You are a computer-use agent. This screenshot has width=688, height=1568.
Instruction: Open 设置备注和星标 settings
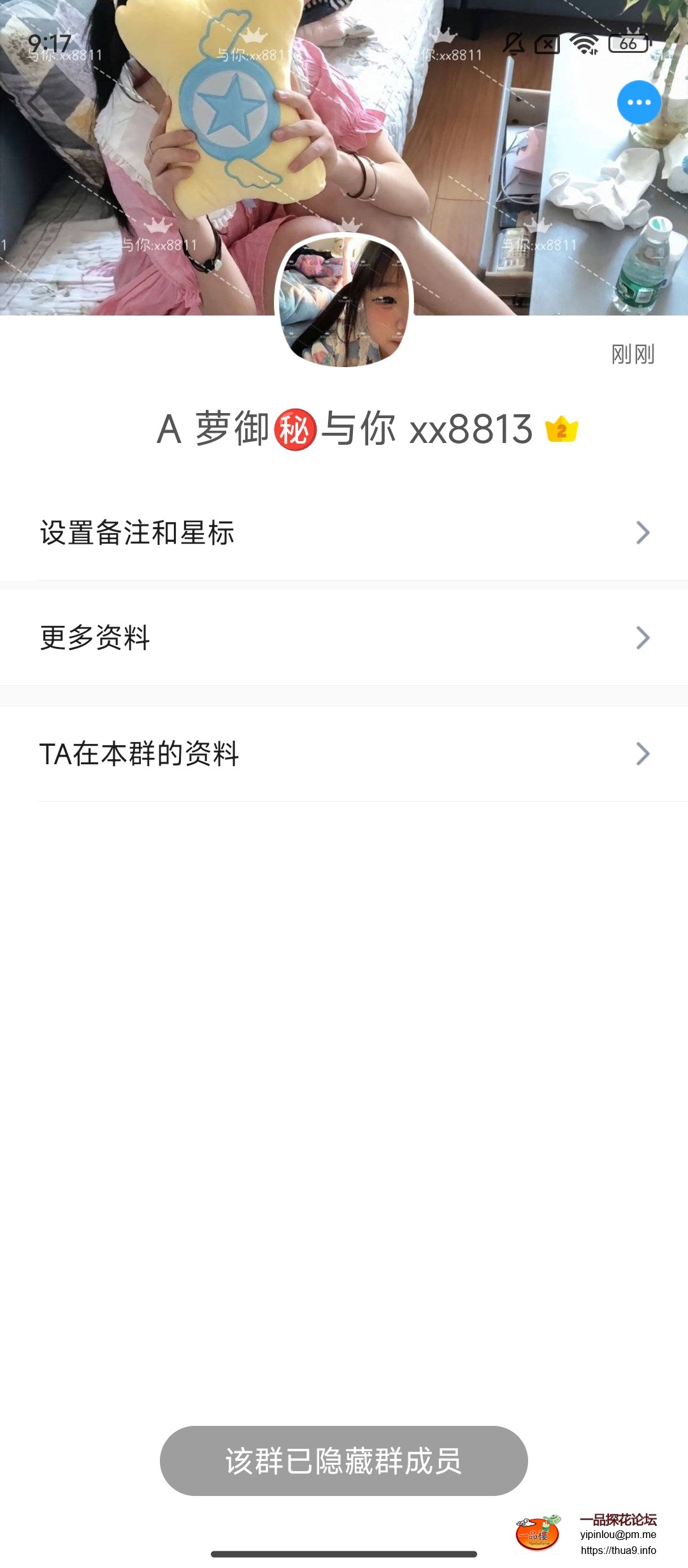[344, 533]
